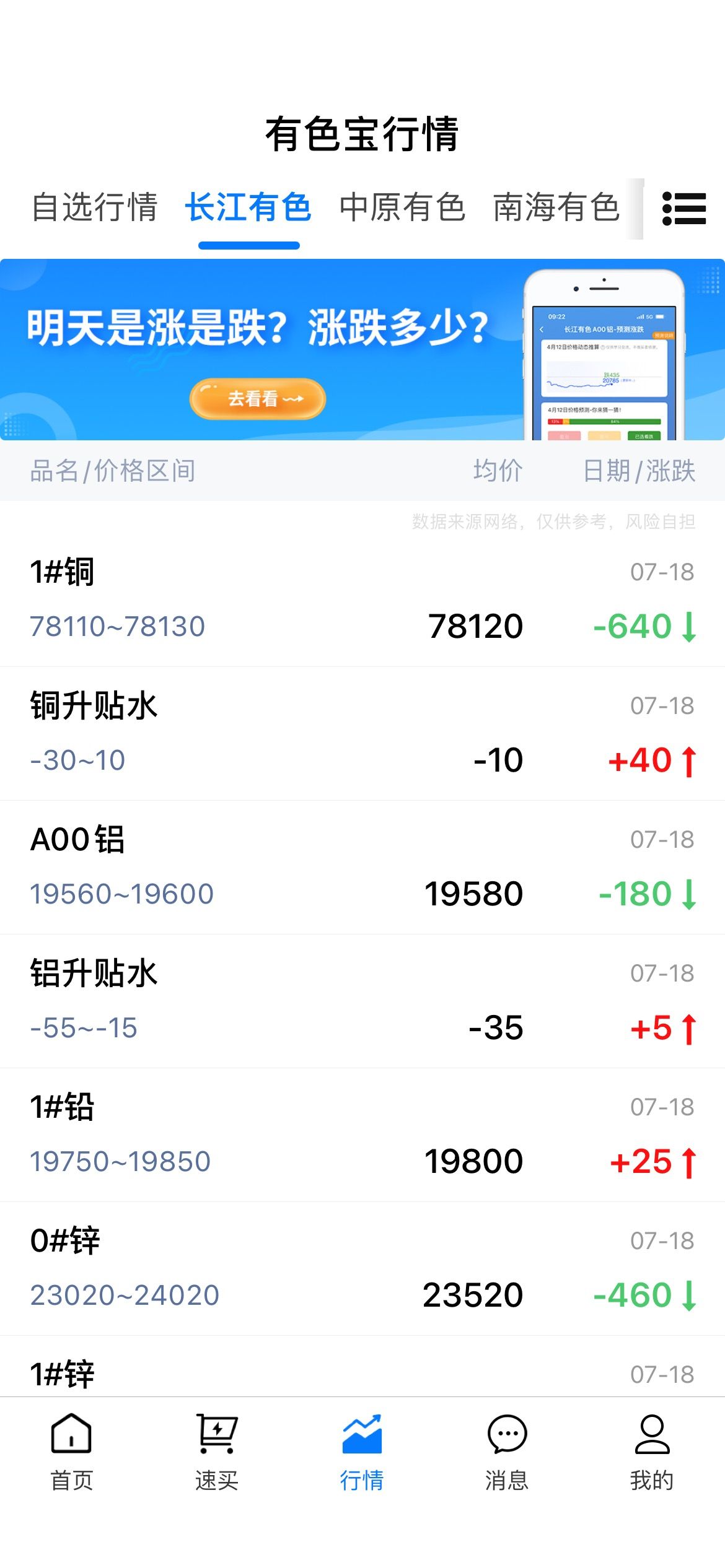View A00铝 price details
The width and height of the screenshot is (725, 1568).
tap(362, 868)
